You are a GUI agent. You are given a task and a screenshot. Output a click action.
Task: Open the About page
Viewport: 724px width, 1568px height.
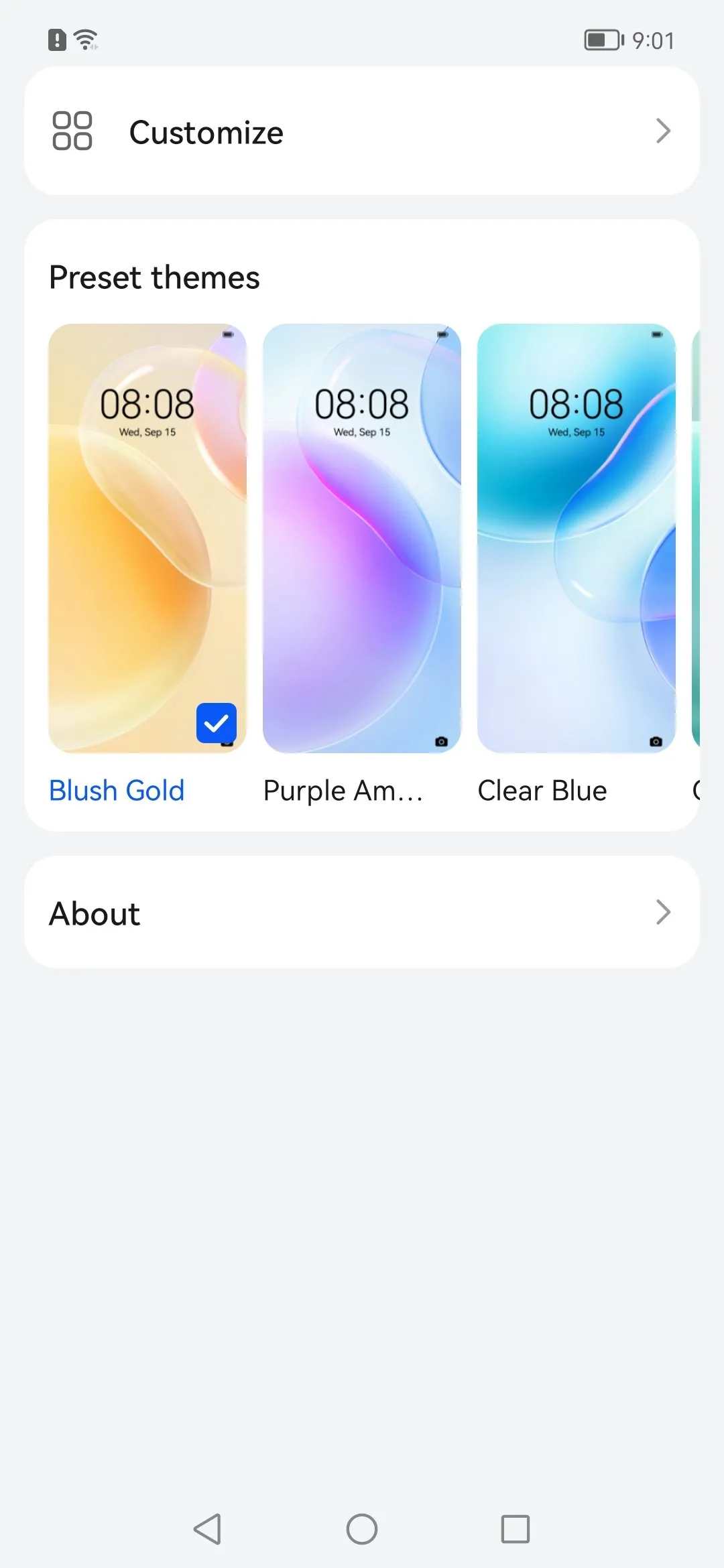362,912
